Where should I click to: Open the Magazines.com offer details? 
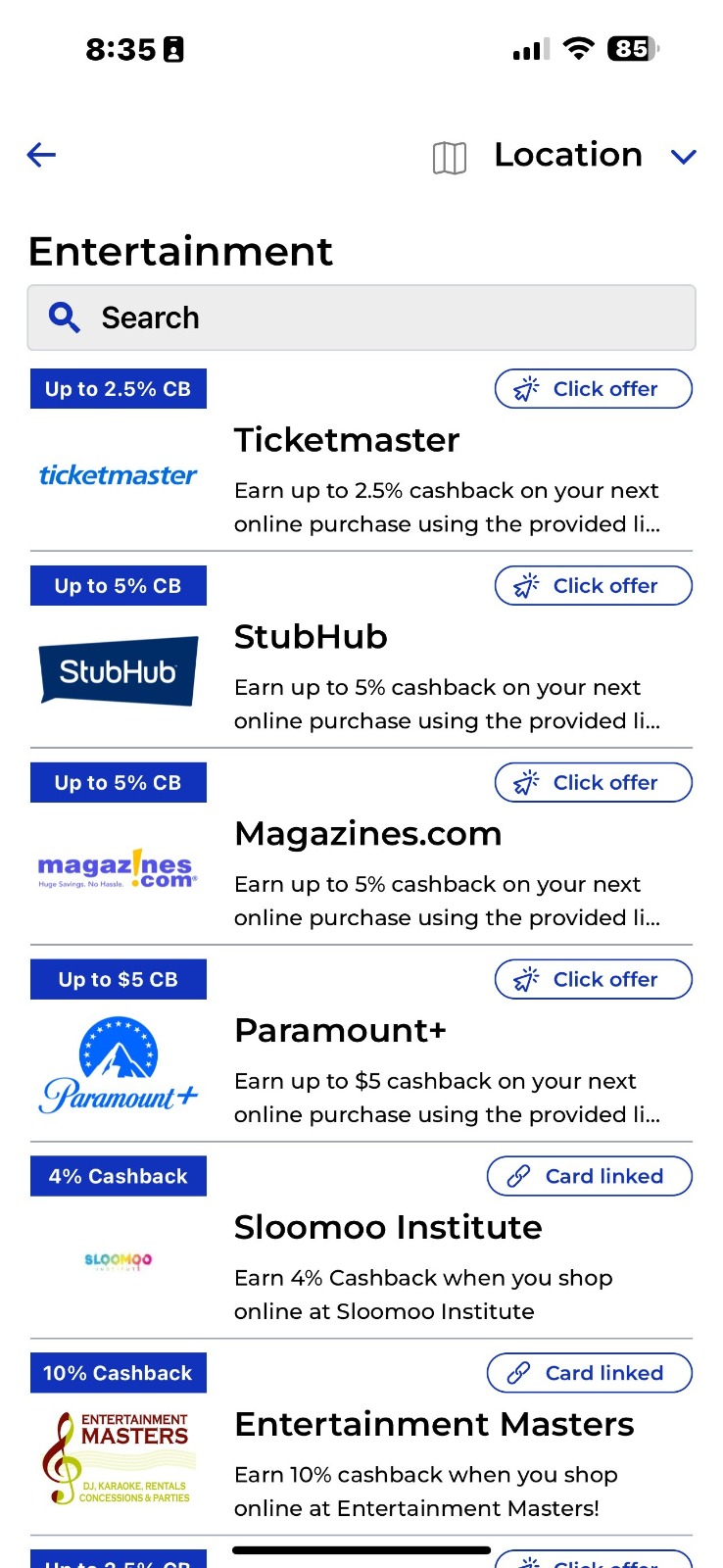coord(367,835)
